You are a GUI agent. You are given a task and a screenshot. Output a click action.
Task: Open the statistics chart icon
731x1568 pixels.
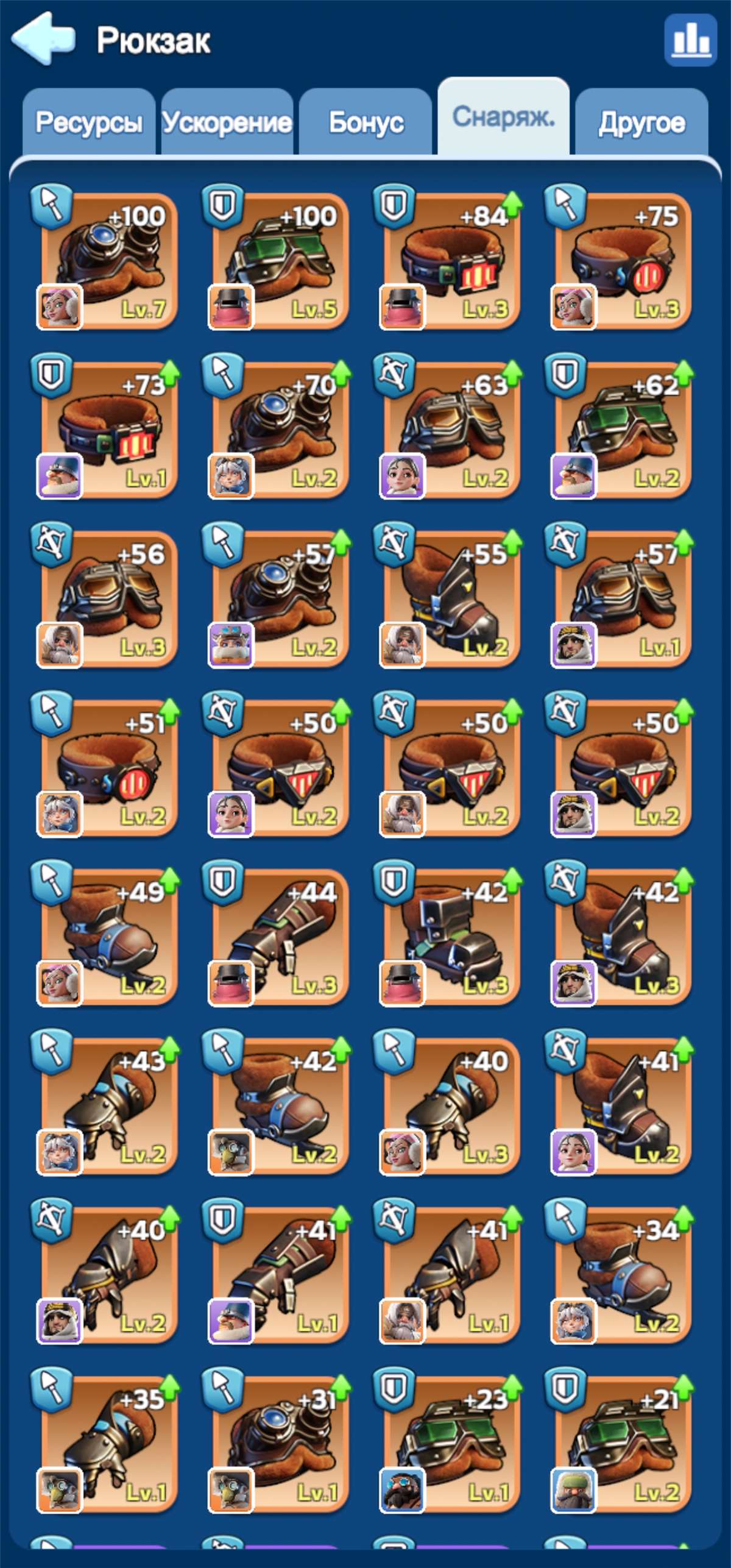(x=690, y=40)
